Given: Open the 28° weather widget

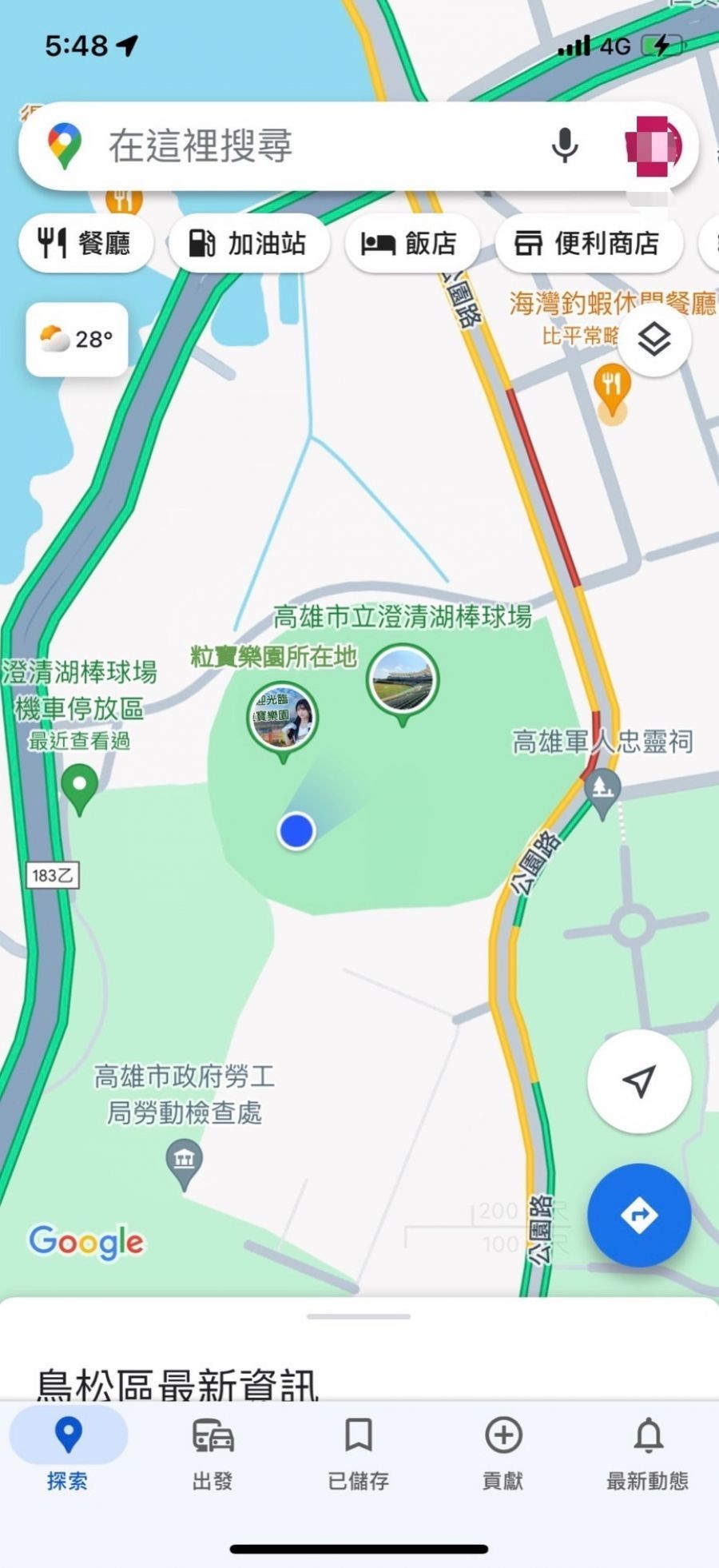Looking at the screenshot, I should click(x=77, y=340).
